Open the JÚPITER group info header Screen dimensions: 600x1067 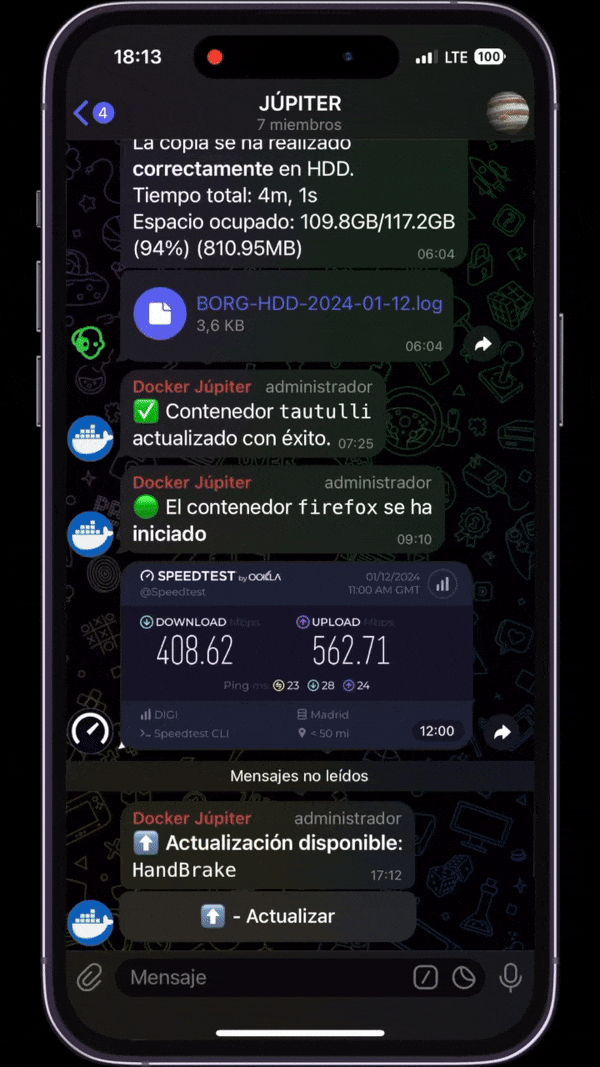pos(299,113)
